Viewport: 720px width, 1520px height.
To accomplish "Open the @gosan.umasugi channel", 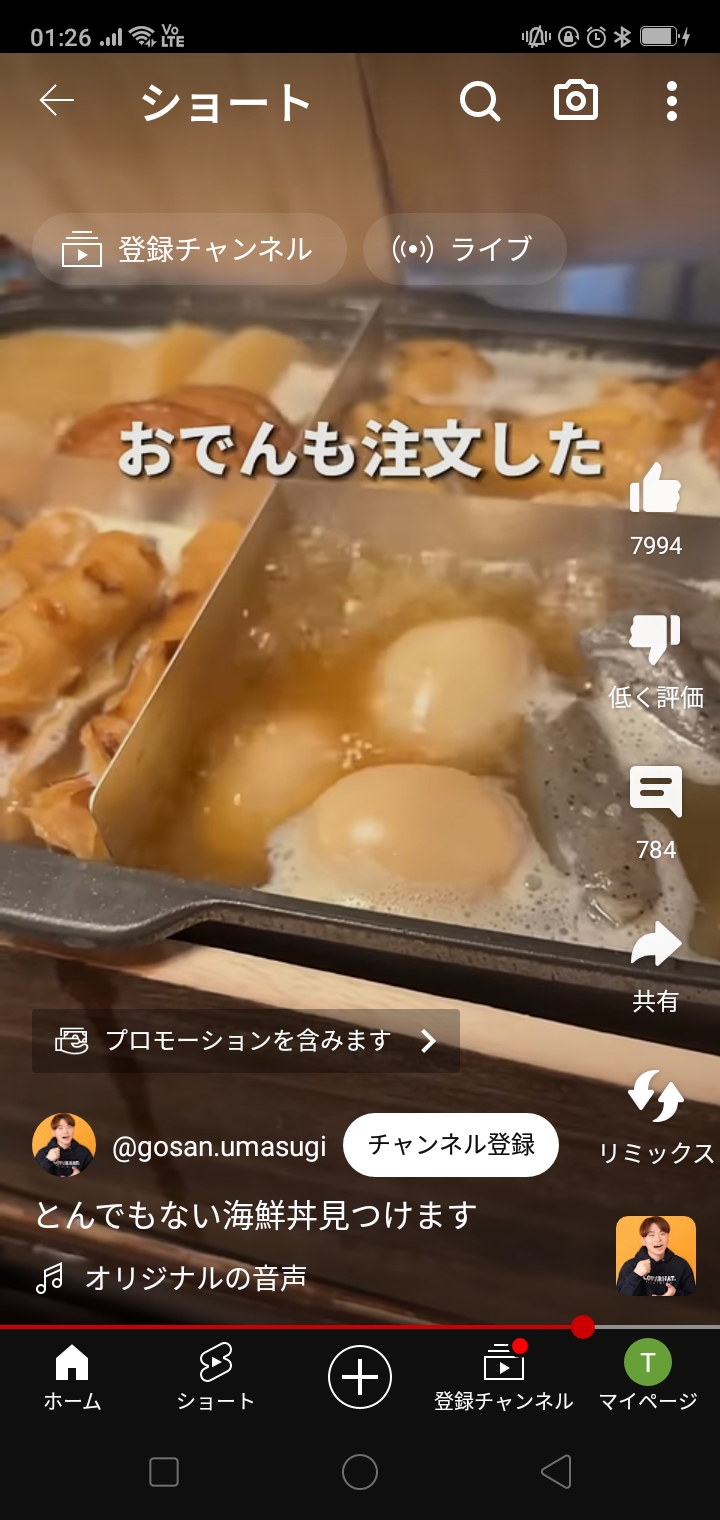I will pyautogui.click(x=219, y=1146).
